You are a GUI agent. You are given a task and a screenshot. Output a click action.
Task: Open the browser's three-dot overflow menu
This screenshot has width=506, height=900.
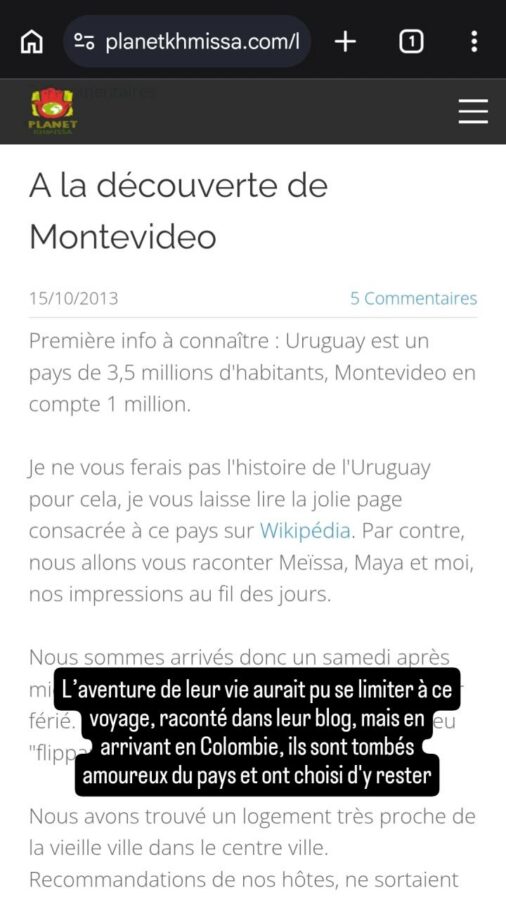coord(474,42)
